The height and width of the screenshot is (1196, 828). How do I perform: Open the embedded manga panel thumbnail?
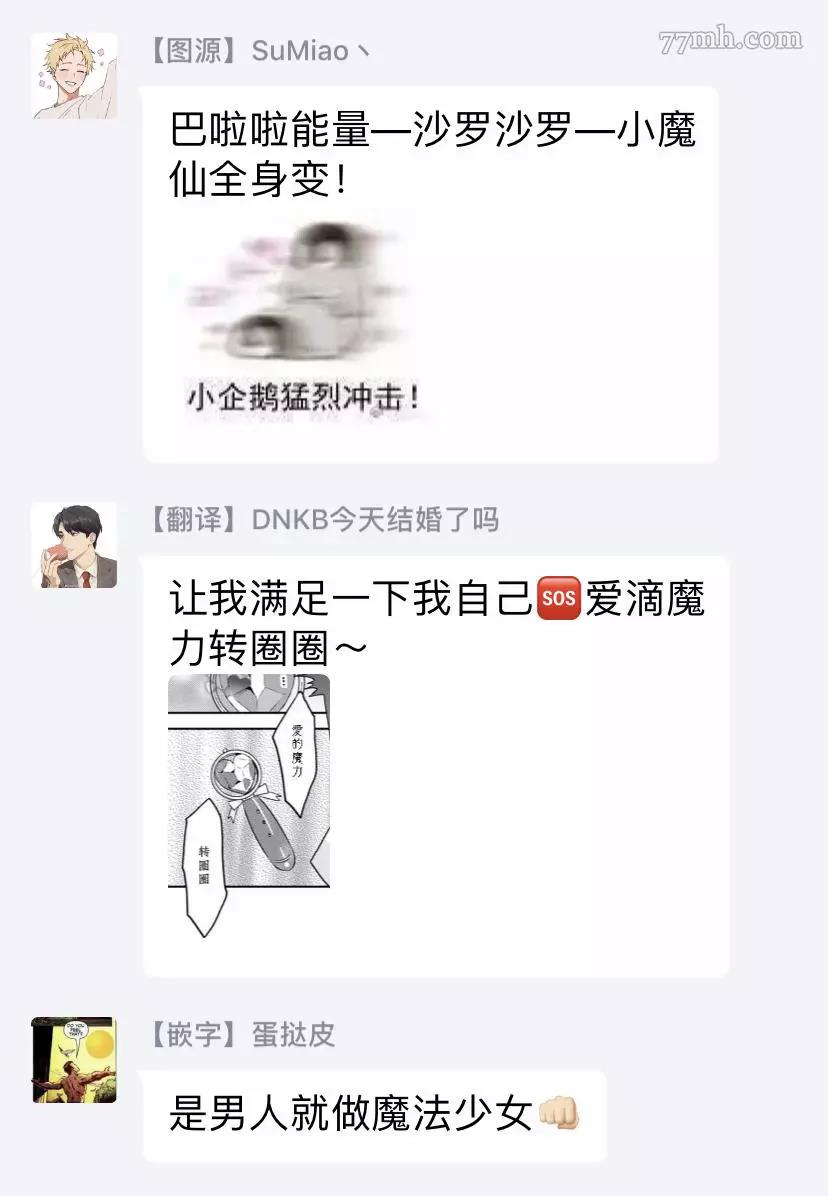point(250,800)
